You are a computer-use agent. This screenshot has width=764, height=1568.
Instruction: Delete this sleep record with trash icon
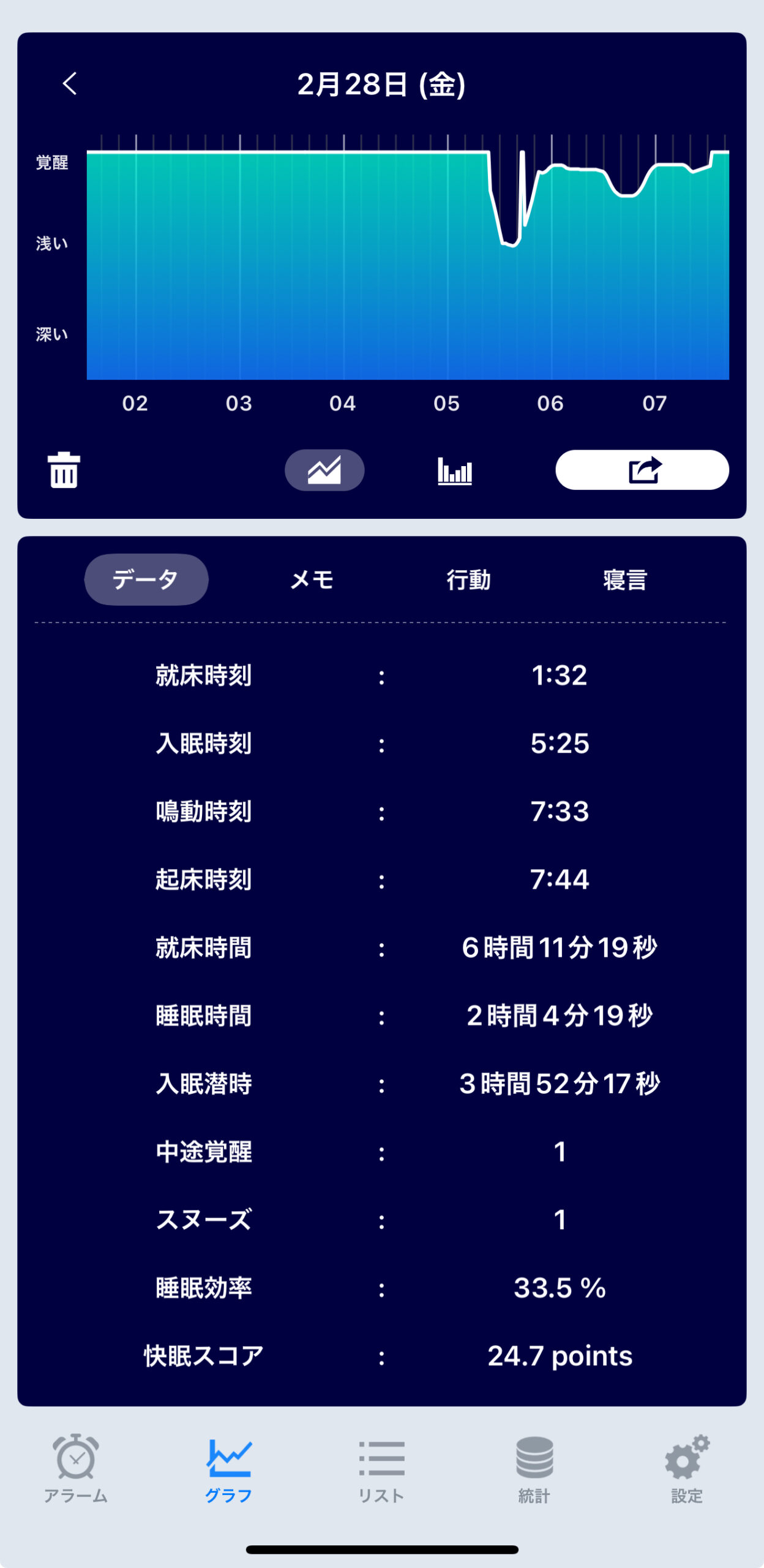[x=64, y=470]
